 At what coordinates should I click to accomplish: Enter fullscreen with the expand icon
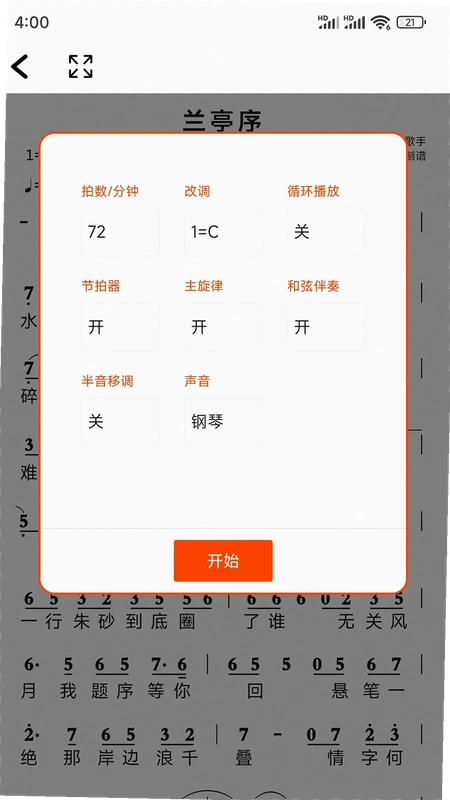(81, 67)
